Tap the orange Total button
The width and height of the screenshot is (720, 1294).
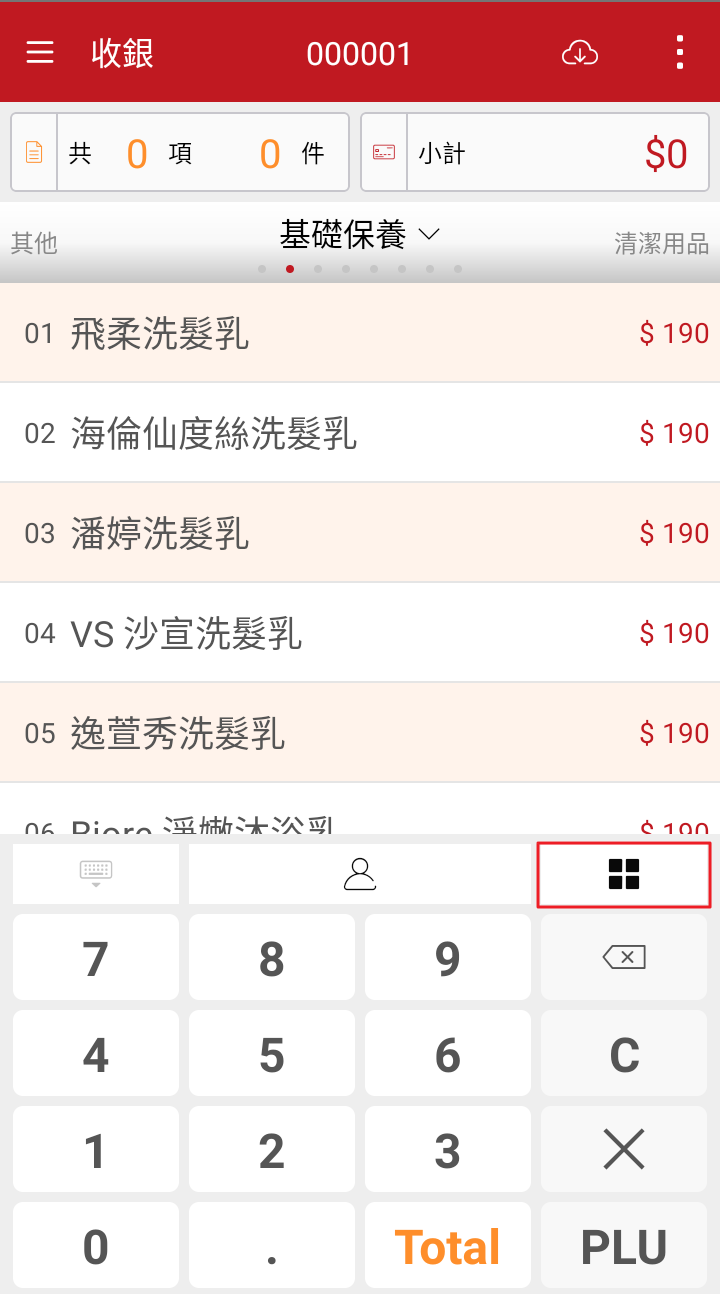448,1247
